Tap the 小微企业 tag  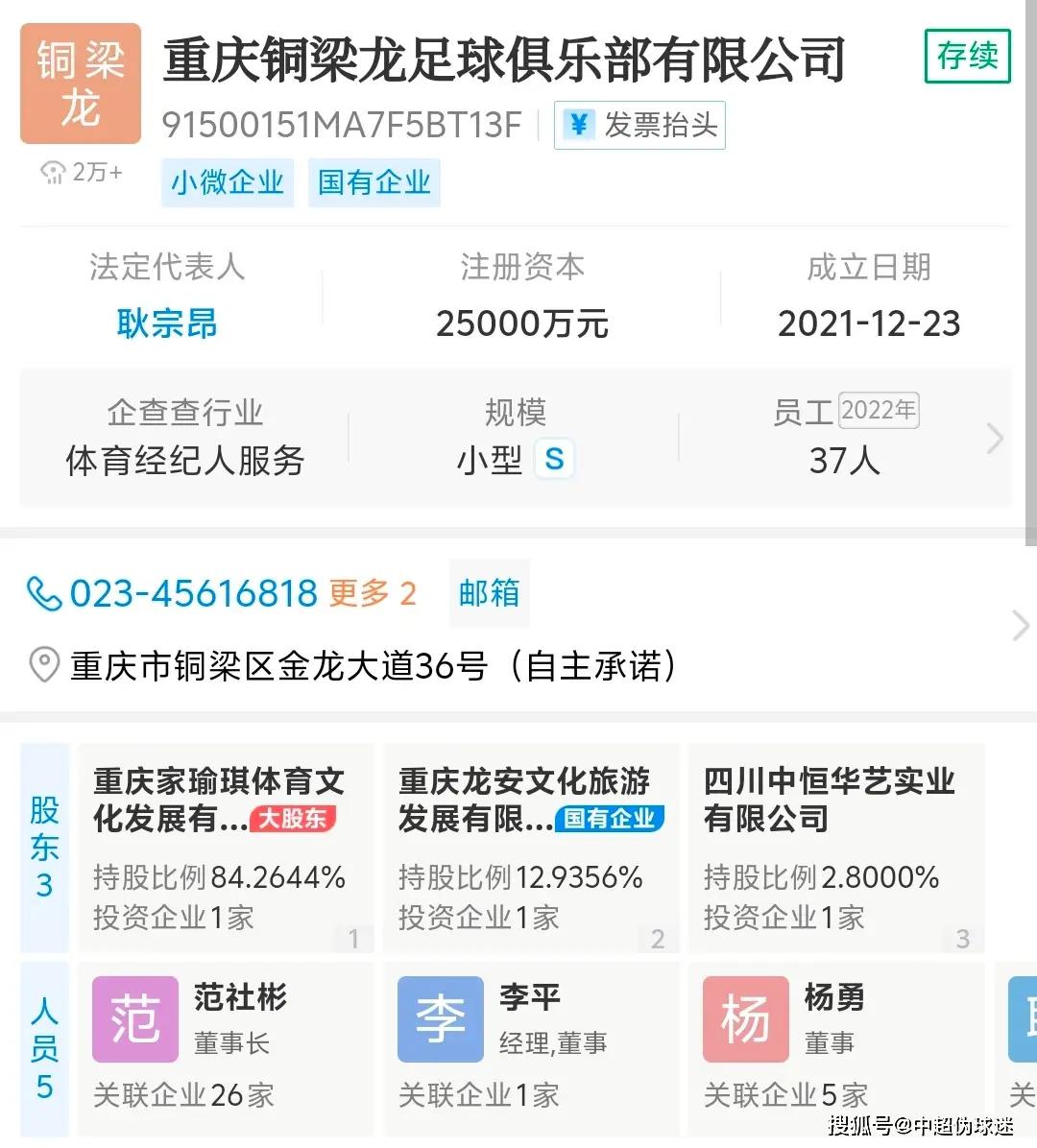tap(228, 182)
